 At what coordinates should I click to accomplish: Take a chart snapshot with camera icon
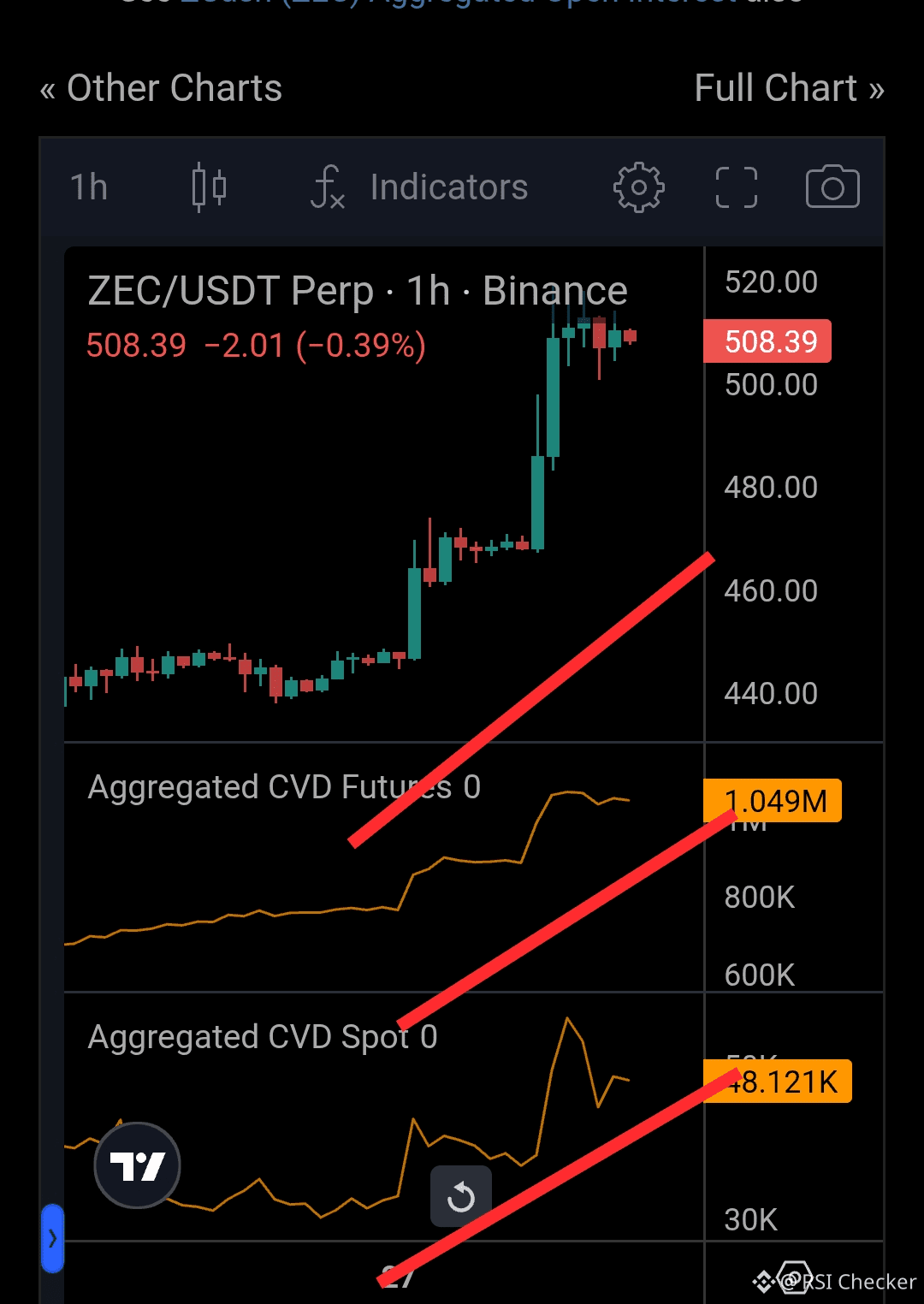click(832, 187)
